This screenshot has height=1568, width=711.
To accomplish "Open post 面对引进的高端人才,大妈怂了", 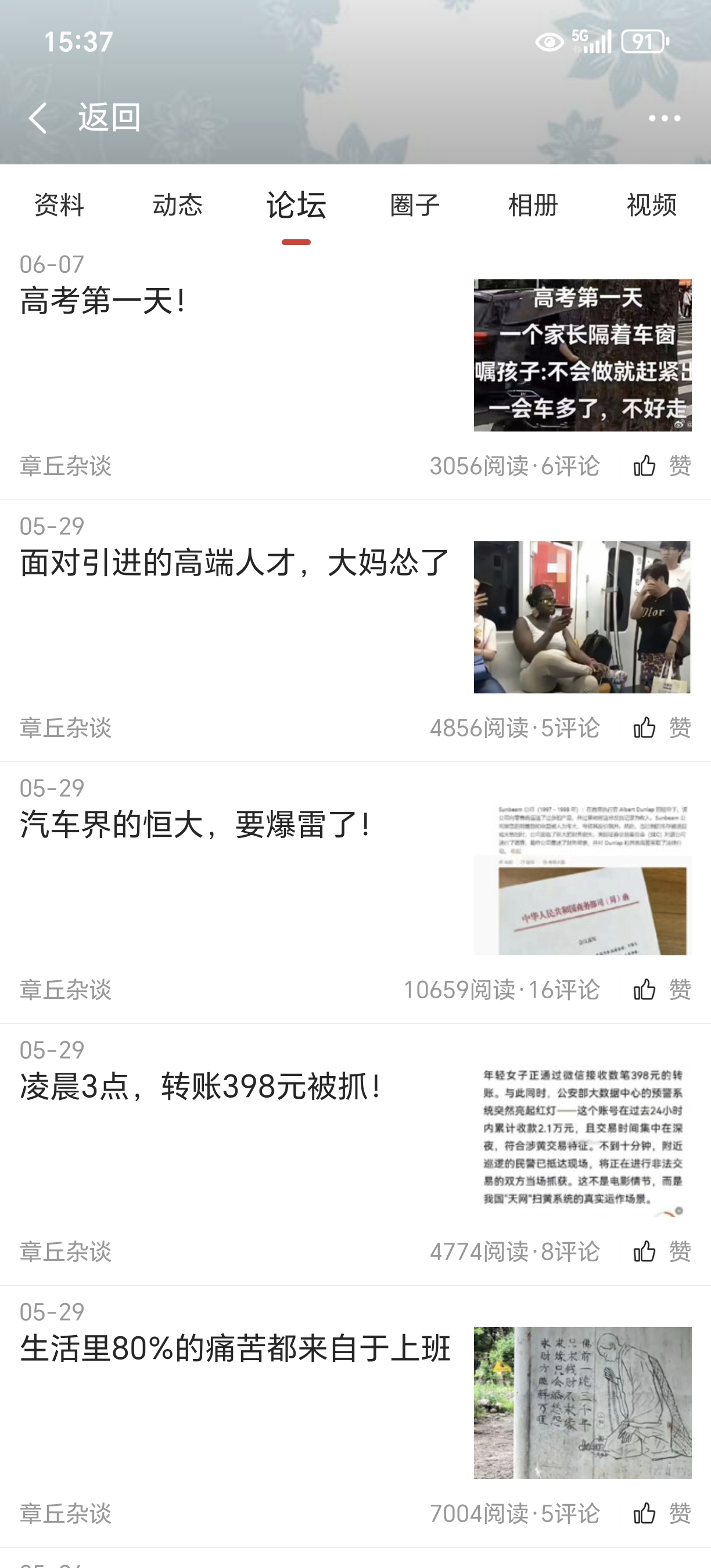I will tap(234, 562).
